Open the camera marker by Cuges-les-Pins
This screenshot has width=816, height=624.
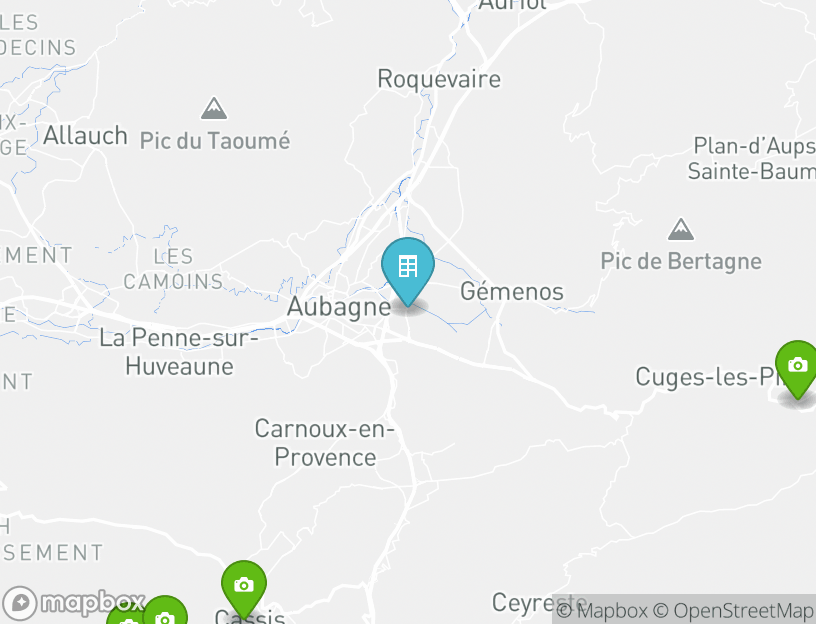(797, 366)
